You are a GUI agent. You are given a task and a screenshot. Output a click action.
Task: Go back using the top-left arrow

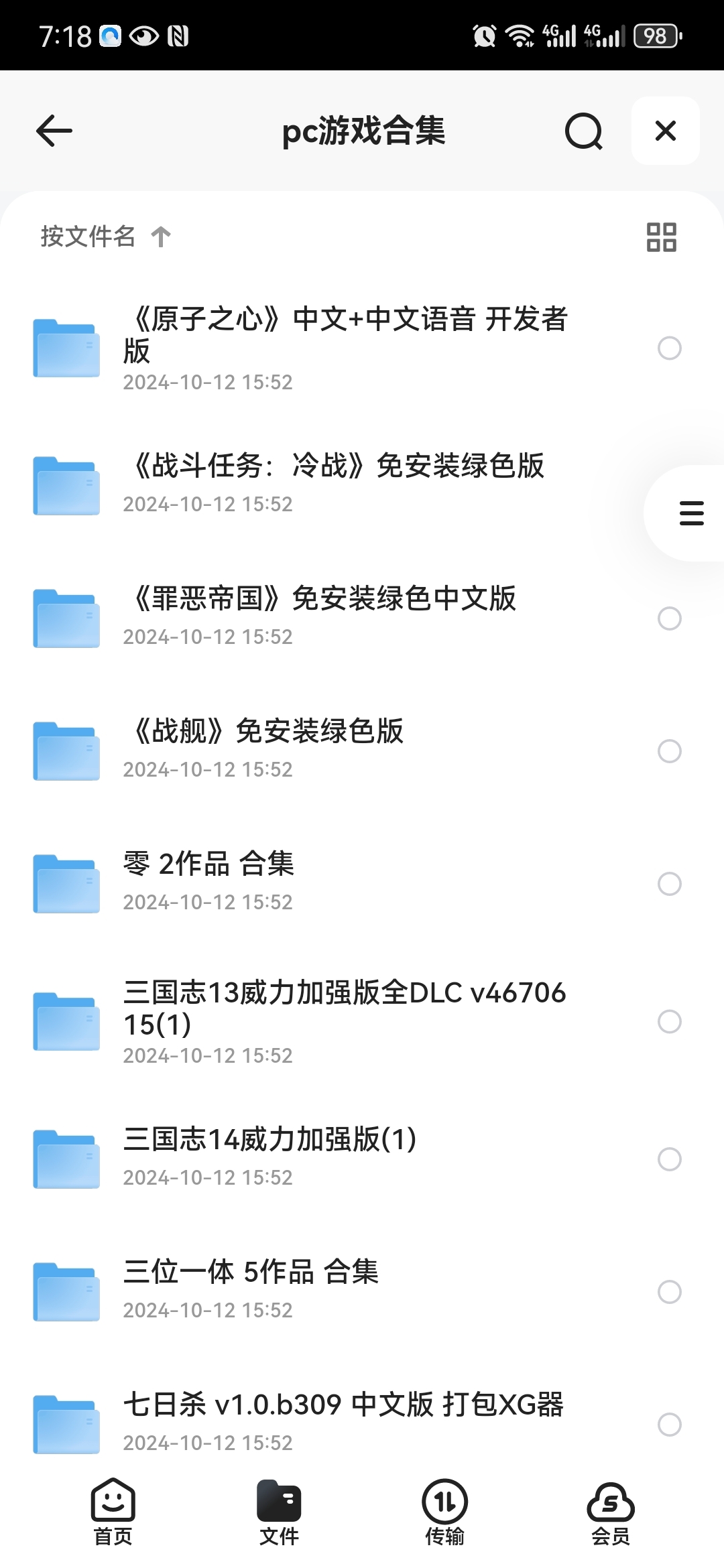tap(54, 131)
